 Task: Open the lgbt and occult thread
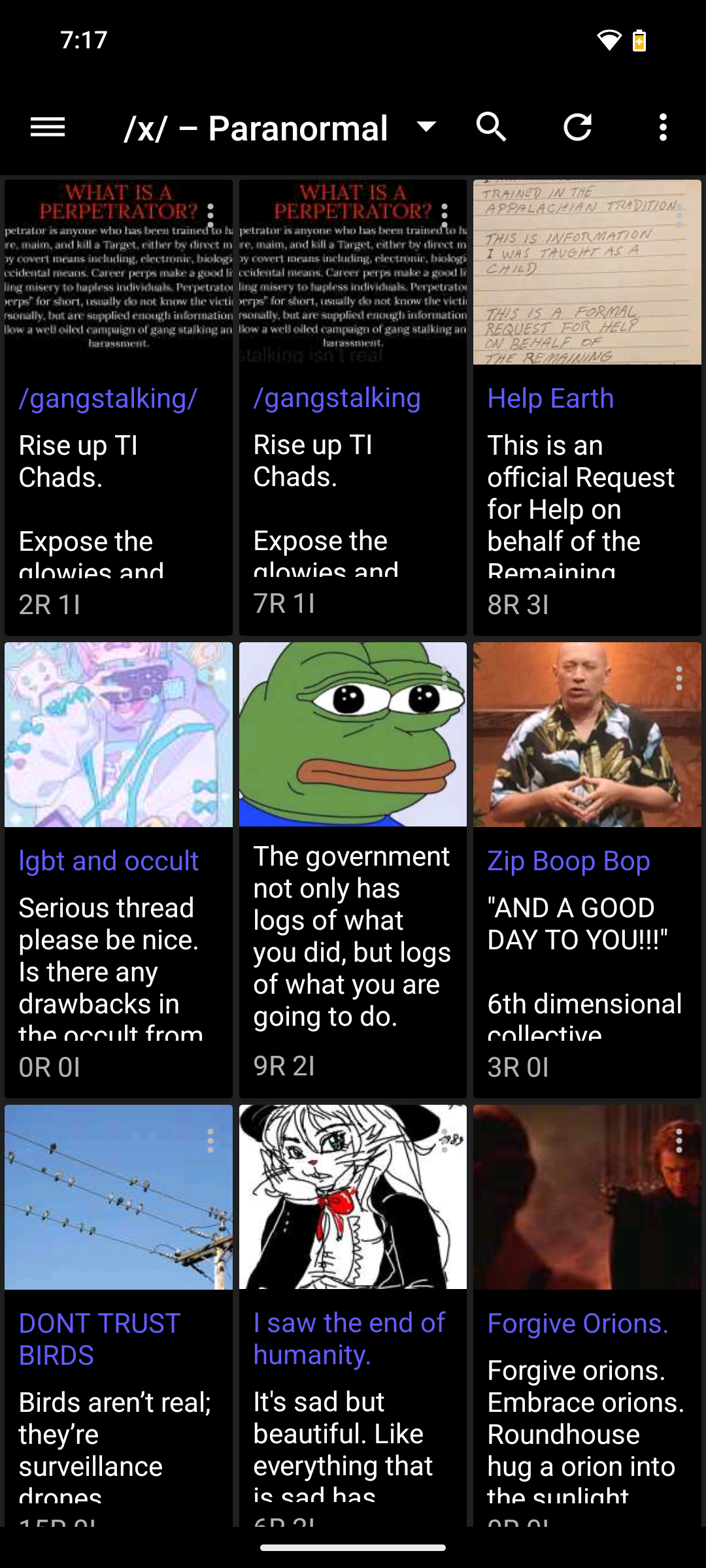(118, 870)
